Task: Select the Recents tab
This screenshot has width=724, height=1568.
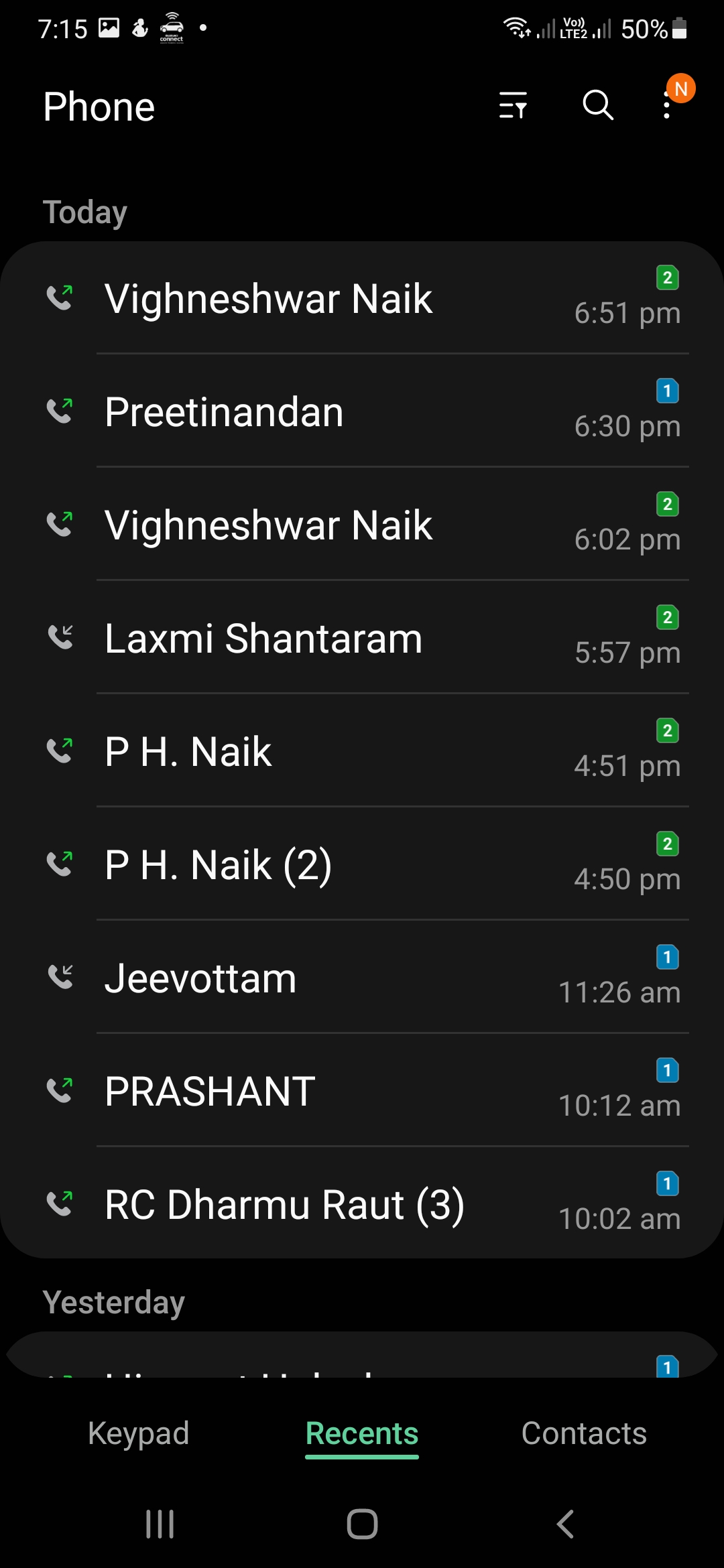Action: point(362,1433)
